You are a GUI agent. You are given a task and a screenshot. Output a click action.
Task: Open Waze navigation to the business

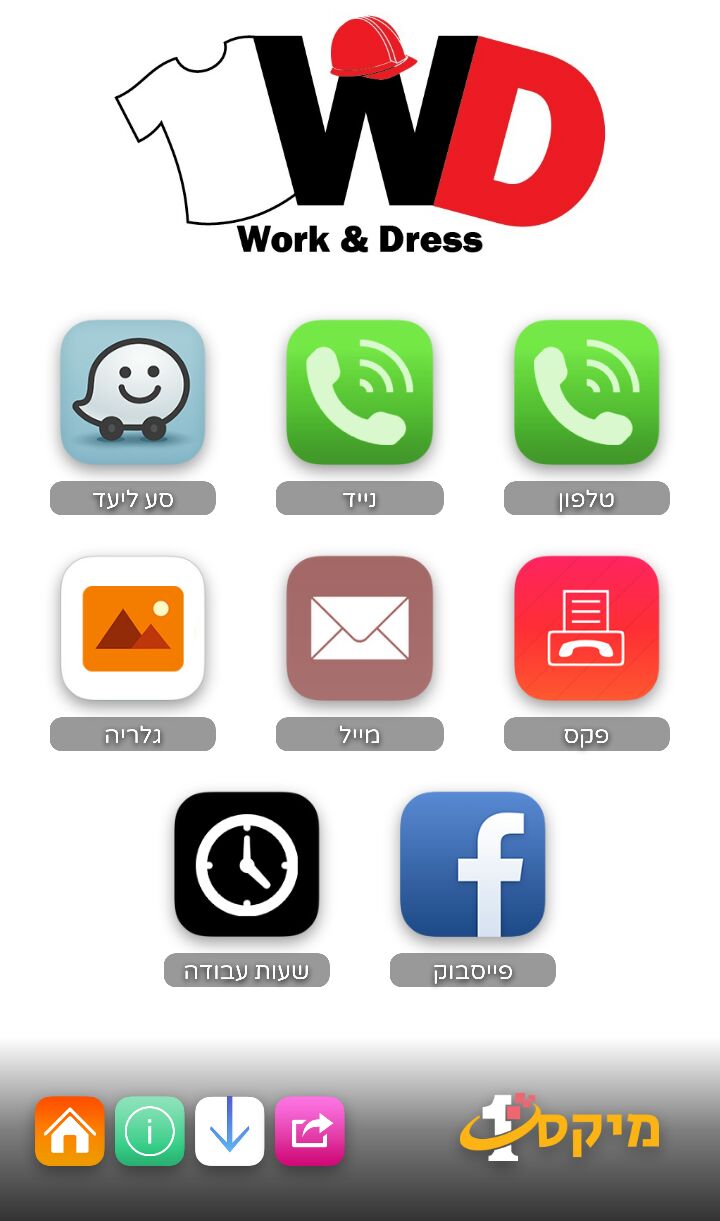(133, 392)
